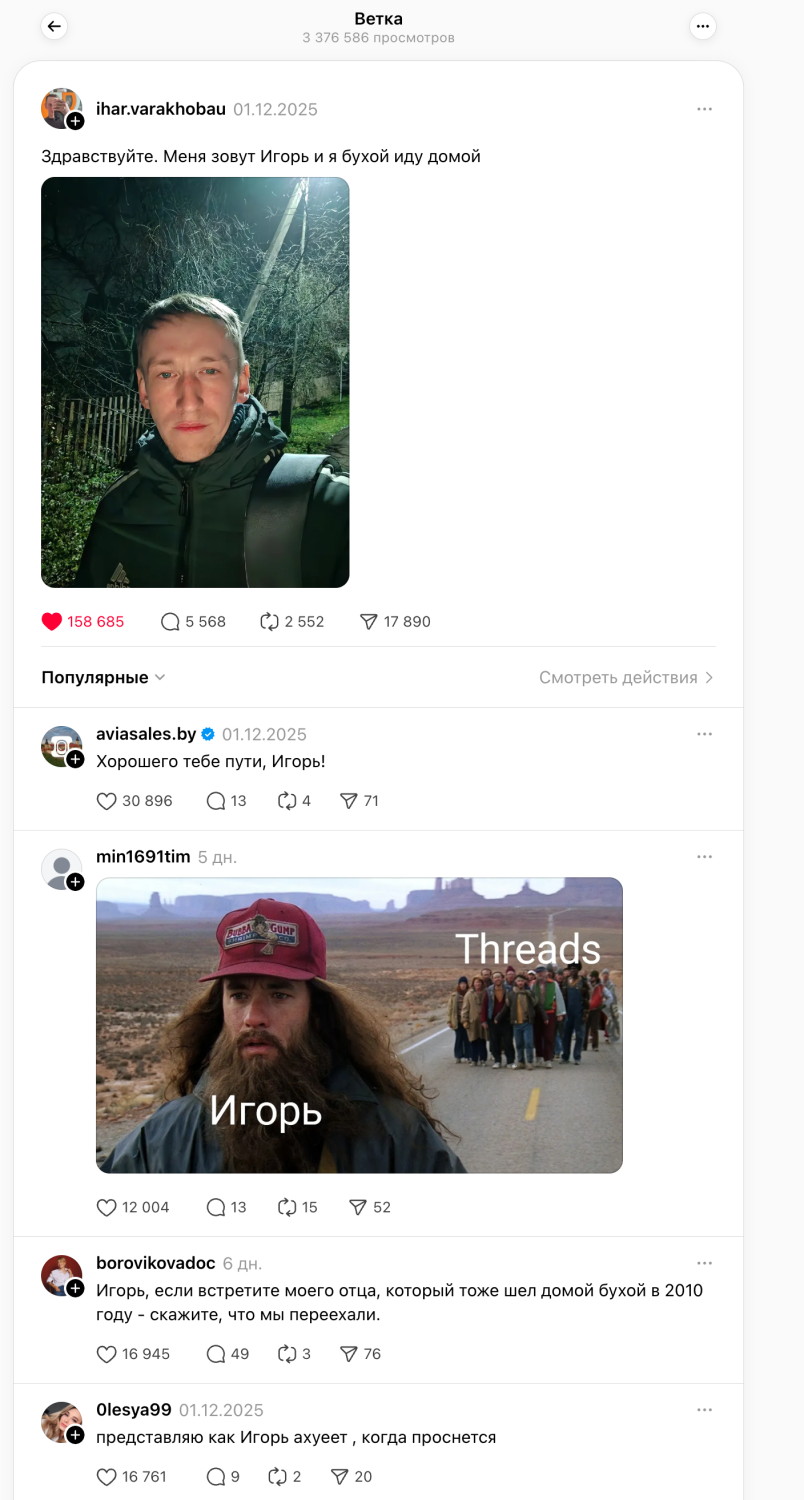Open the Forrest Gump meme from min1691tim
This screenshot has width=804, height=1500.
[359, 1025]
